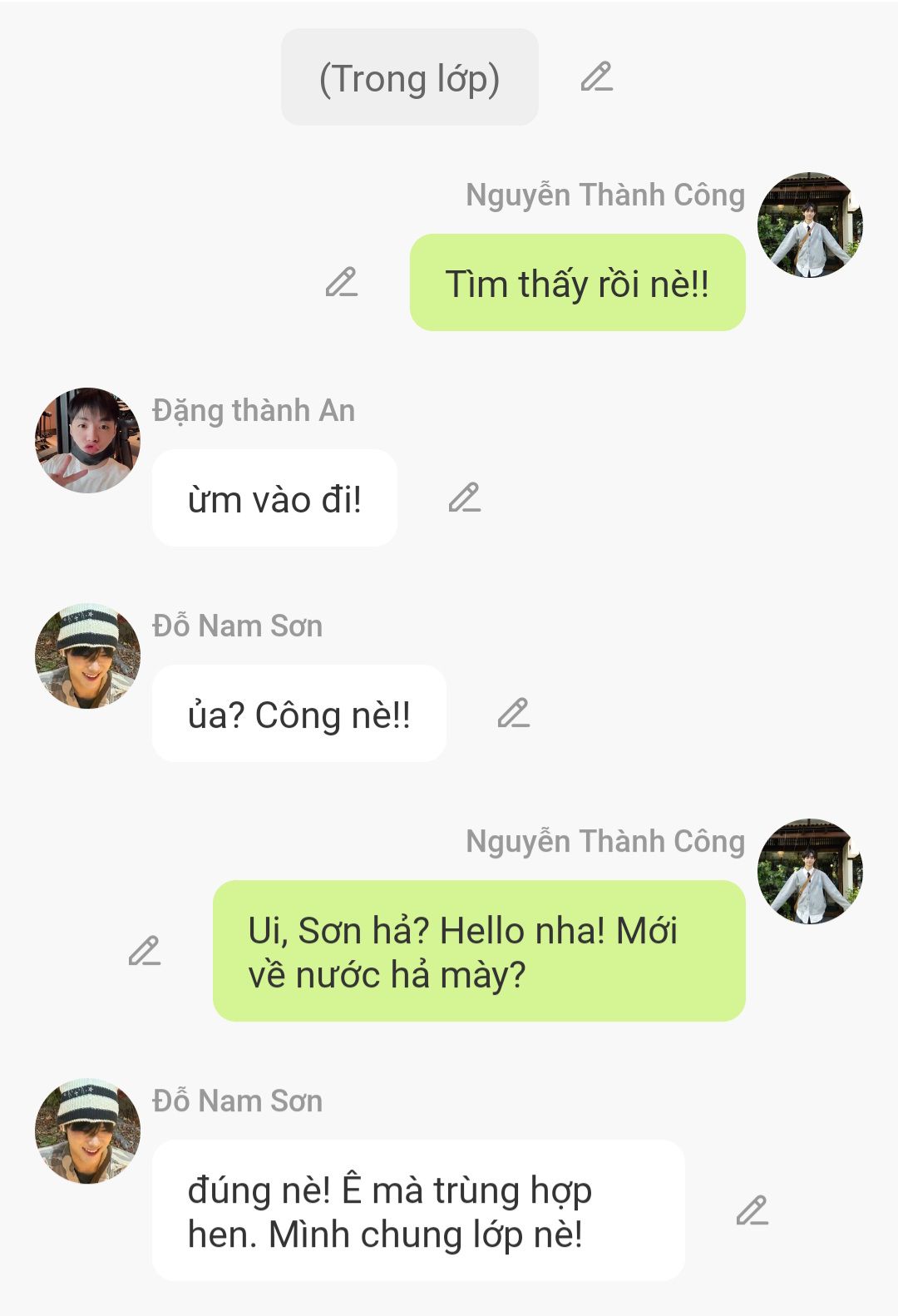Image resolution: width=898 pixels, height=1316 pixels.
Task: Edit the message "đúng nè! Ê mà trùng hợp"
Action: (x=752, y=1211)
